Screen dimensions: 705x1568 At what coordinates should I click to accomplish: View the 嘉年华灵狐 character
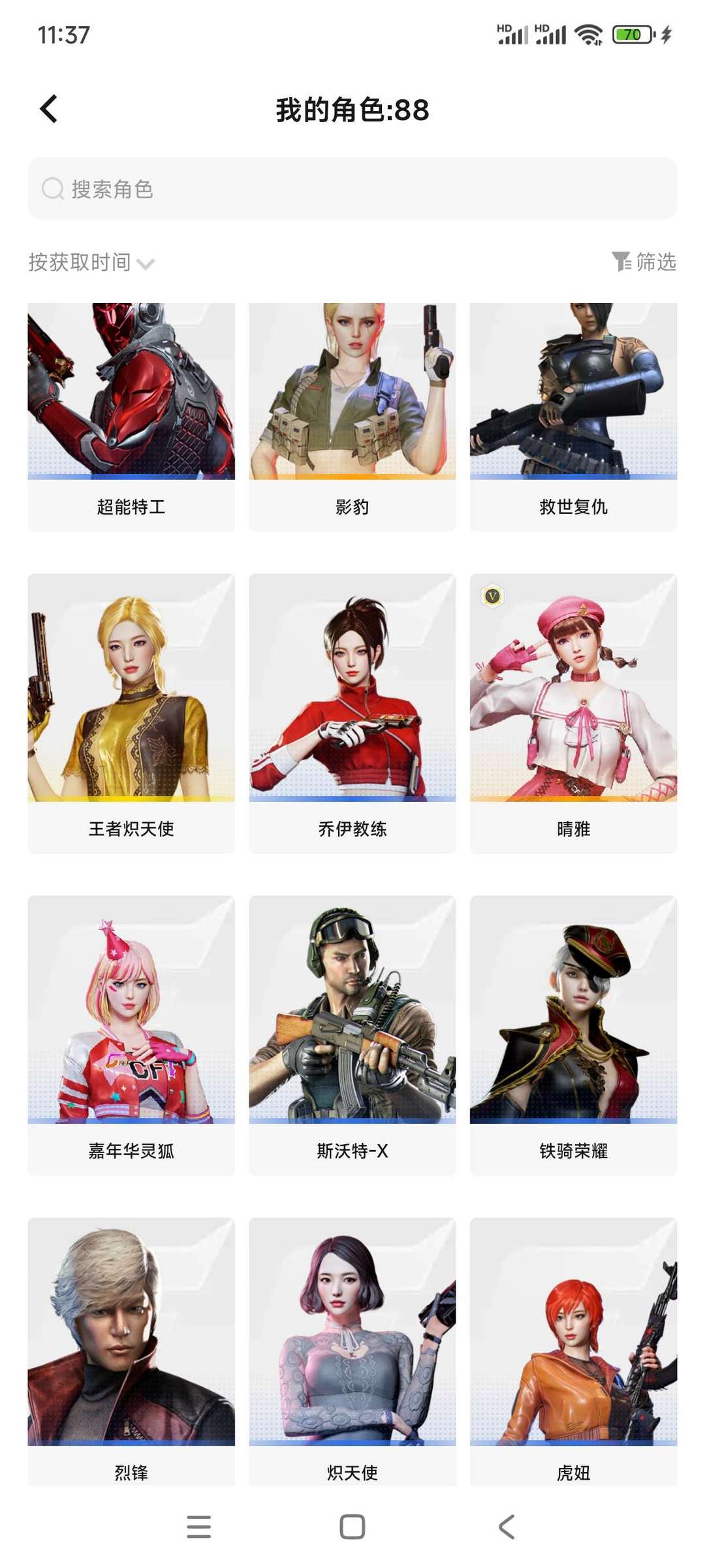click(131, 1035)
